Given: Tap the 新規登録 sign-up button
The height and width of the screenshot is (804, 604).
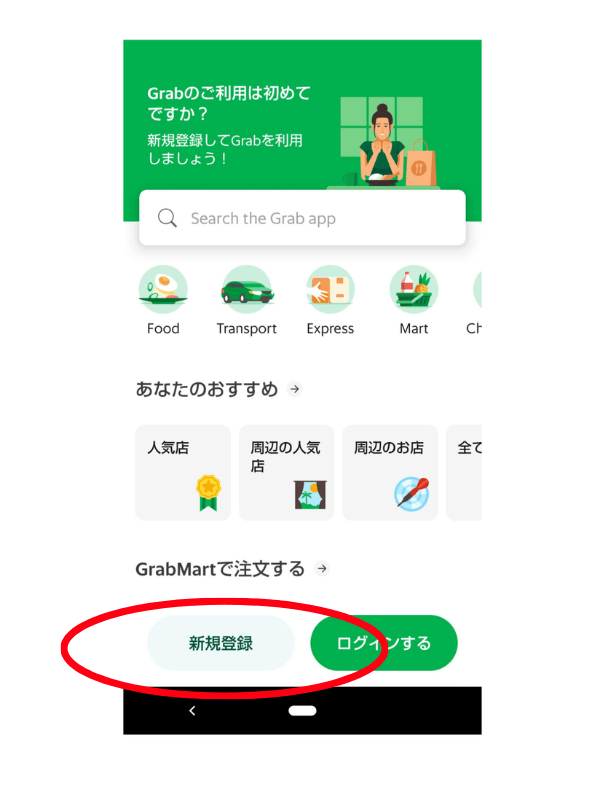Looking at the screenshot, I should 221,643.
